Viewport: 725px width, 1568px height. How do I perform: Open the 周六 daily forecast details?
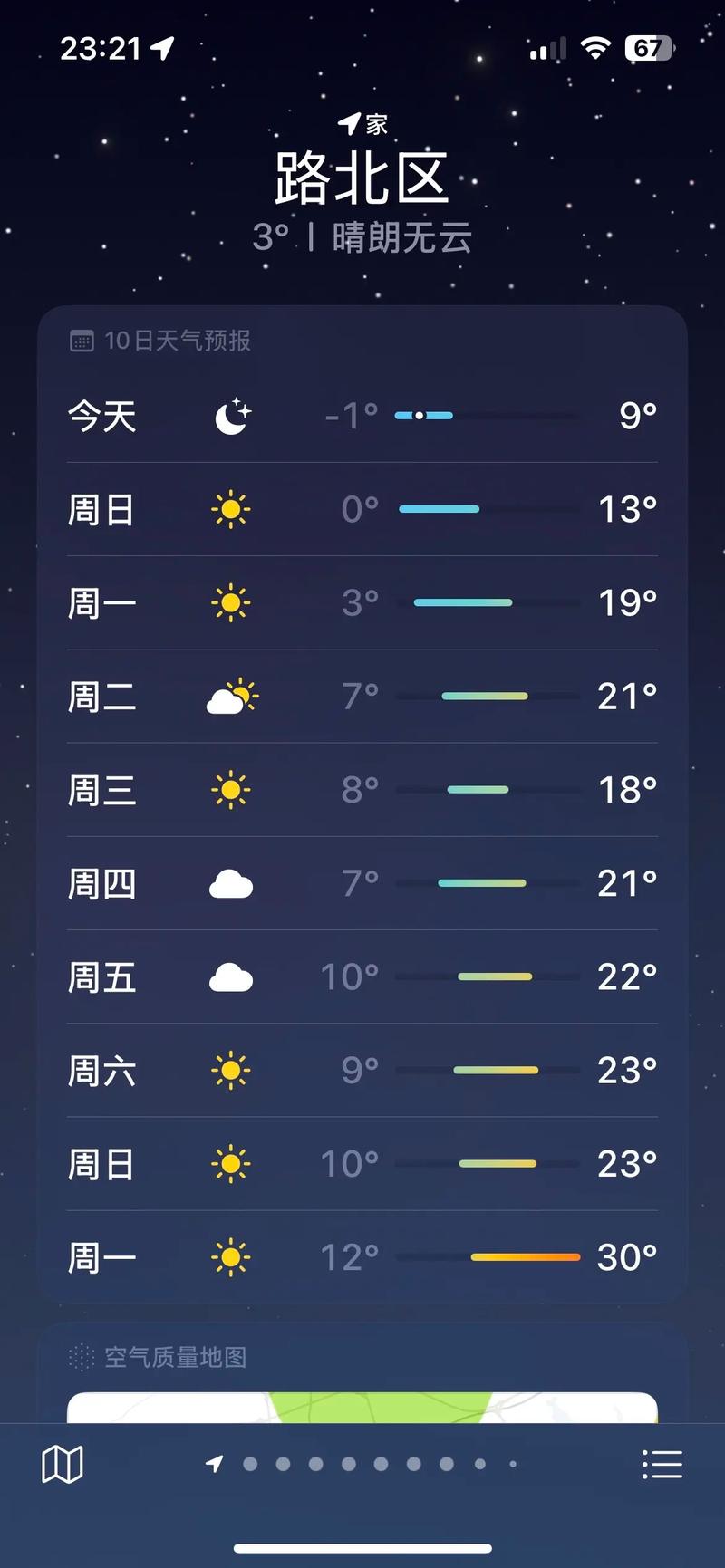362,1070
